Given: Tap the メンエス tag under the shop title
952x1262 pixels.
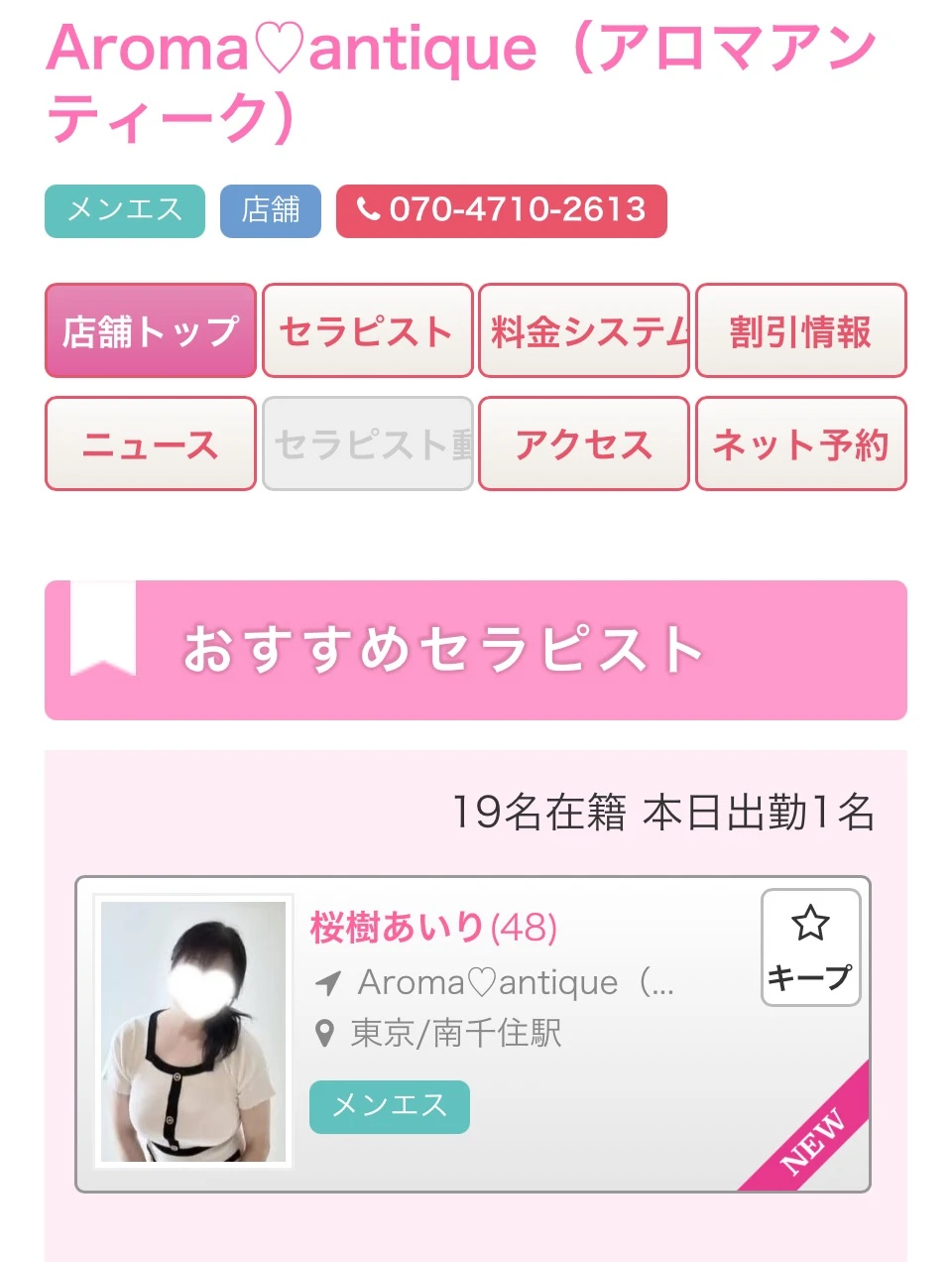Looking at the screenshot, I should tap(125, 210).
